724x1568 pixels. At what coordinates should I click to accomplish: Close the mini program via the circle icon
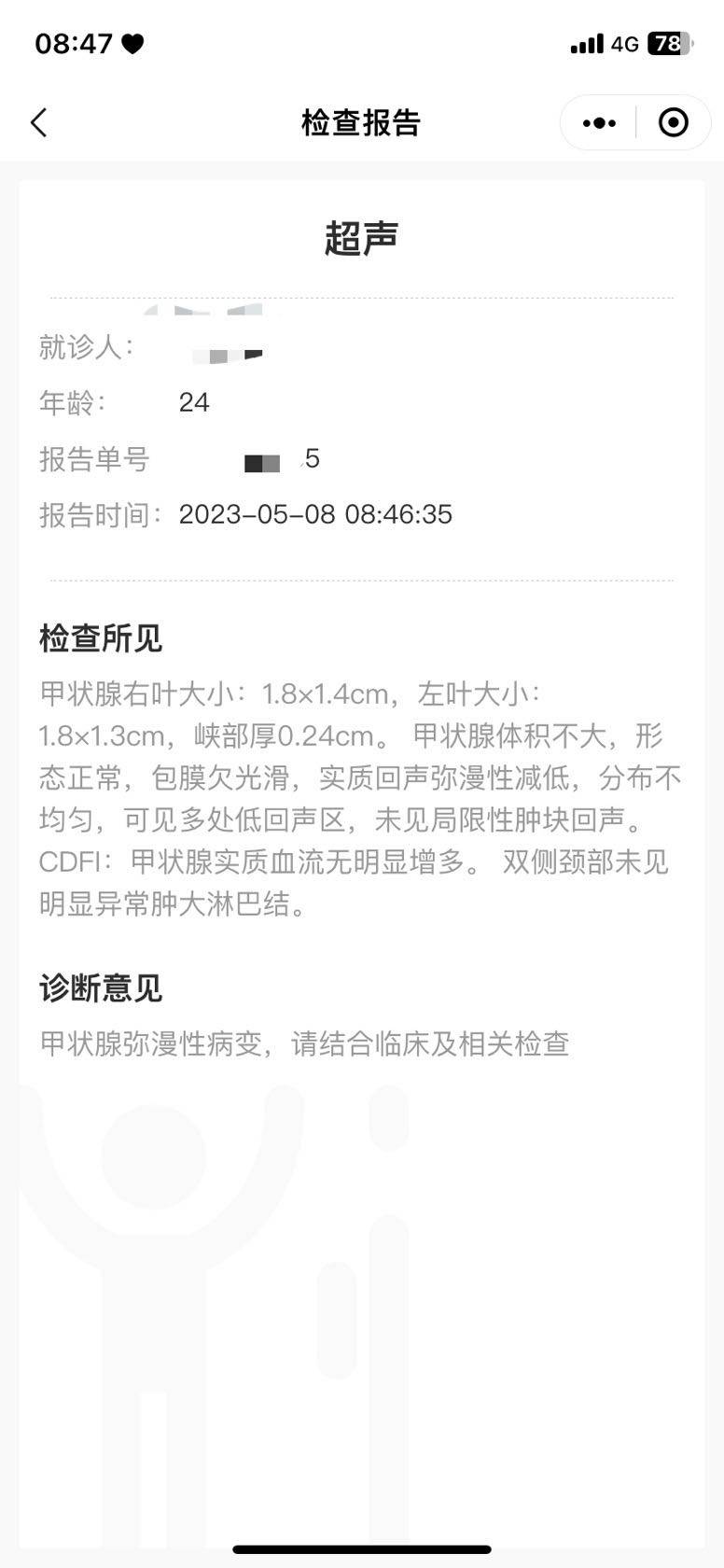673,122
